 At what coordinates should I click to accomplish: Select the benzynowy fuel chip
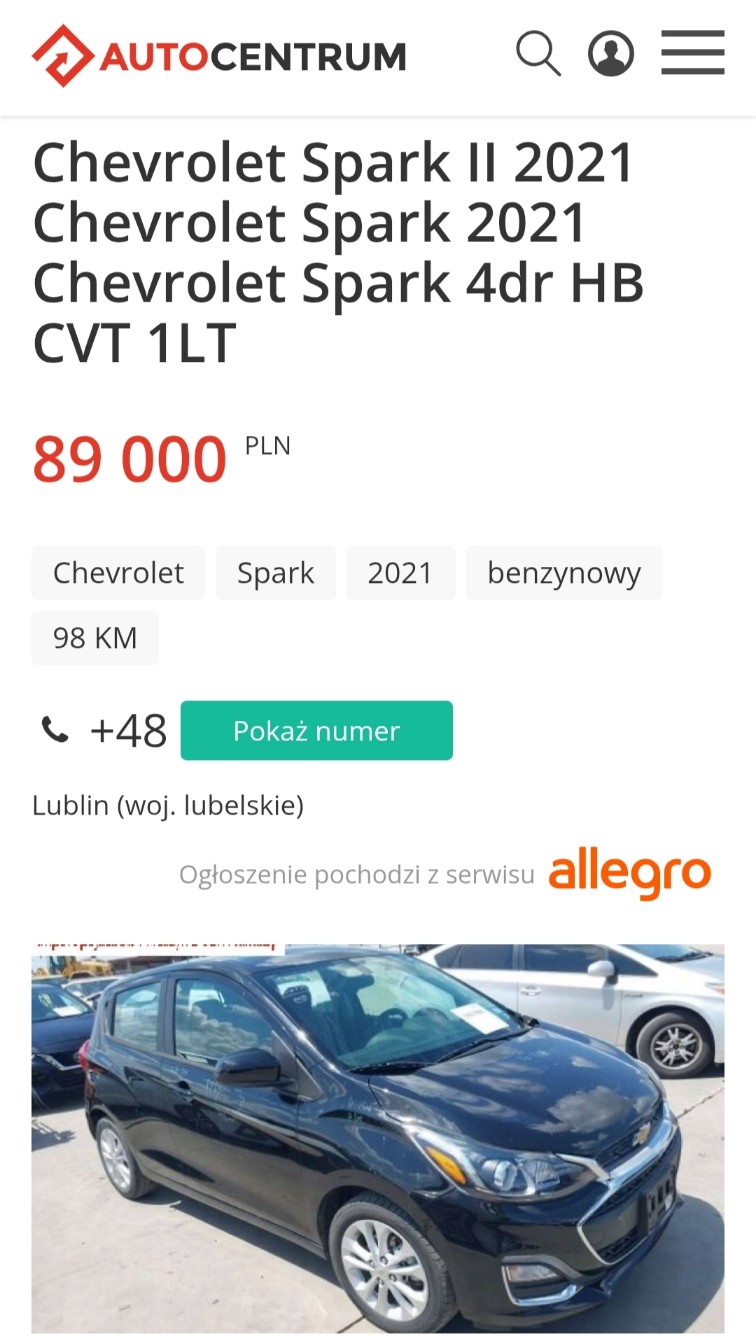(563, 573)
